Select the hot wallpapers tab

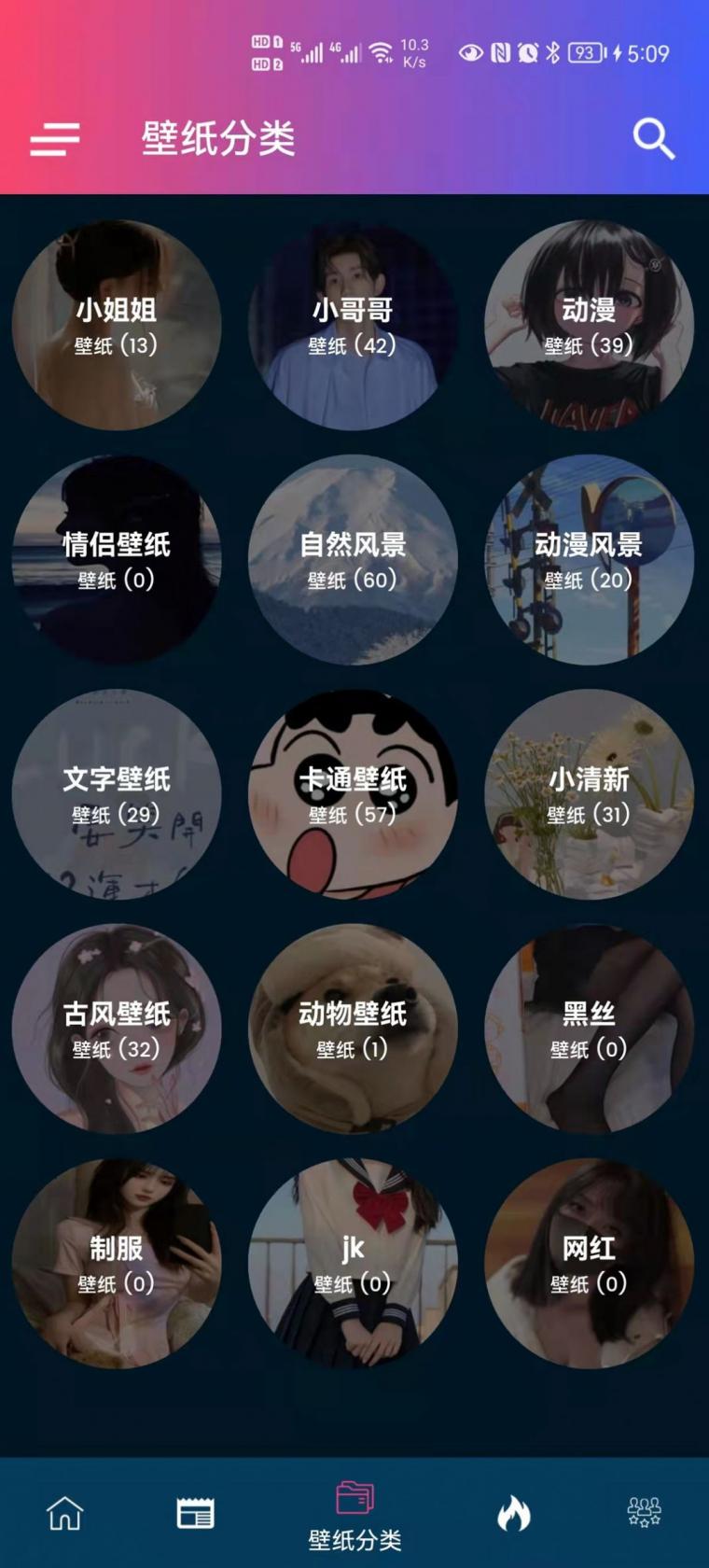coord(513,1509)
